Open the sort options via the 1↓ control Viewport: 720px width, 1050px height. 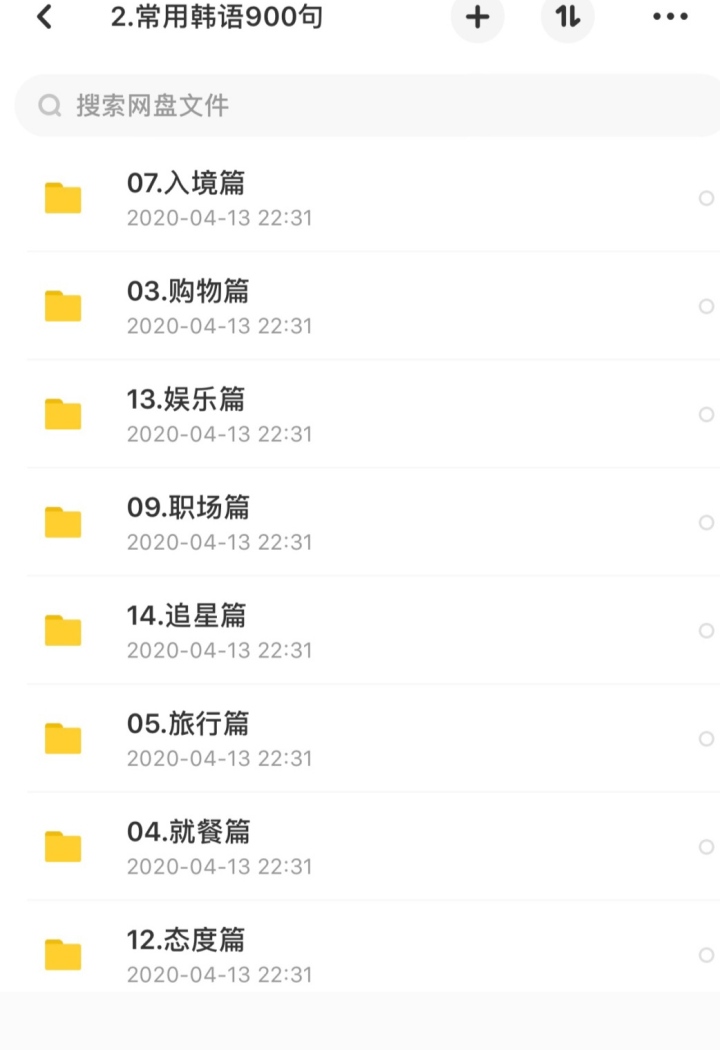[567, 17]
